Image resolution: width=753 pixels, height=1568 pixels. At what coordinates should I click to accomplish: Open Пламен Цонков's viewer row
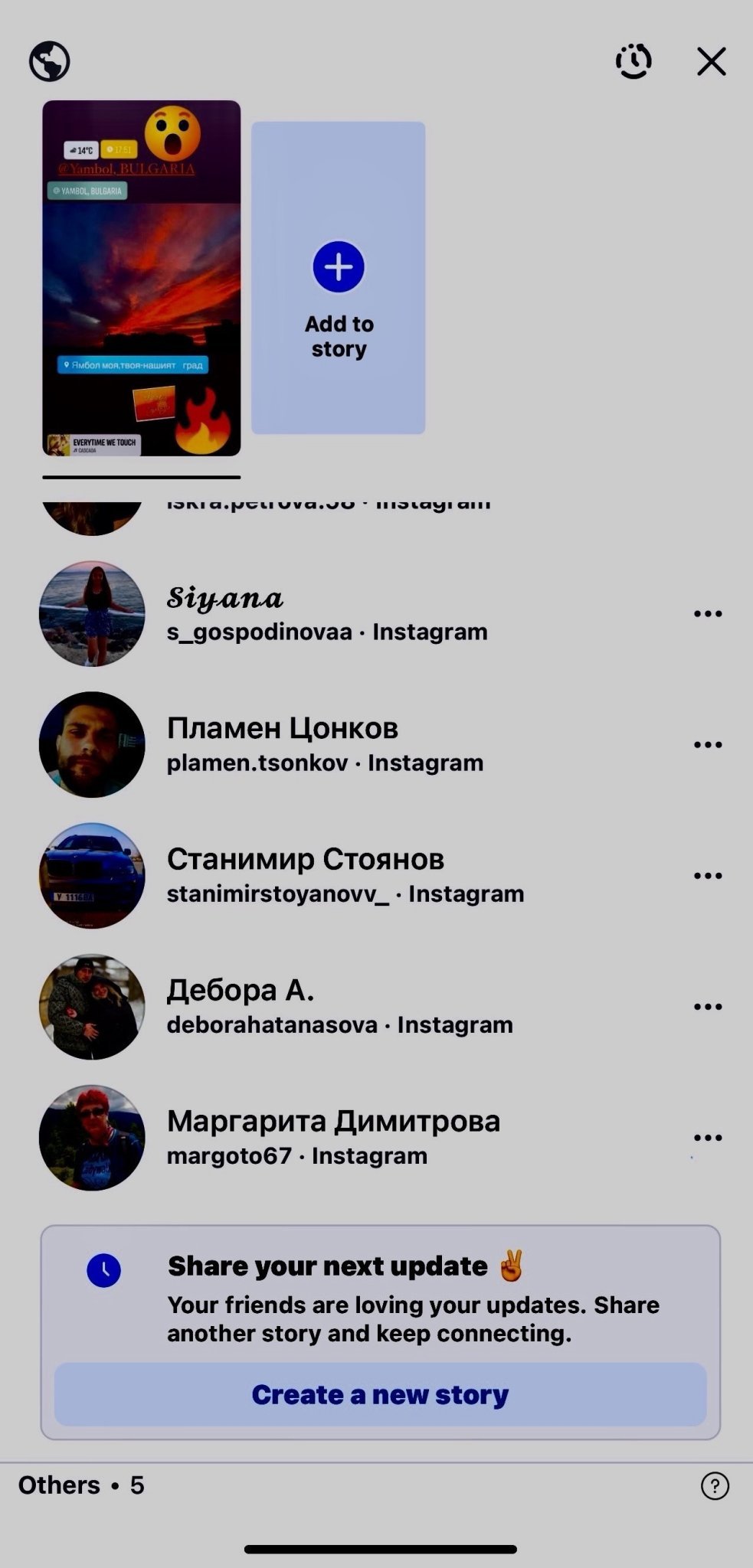click(325, 744)
